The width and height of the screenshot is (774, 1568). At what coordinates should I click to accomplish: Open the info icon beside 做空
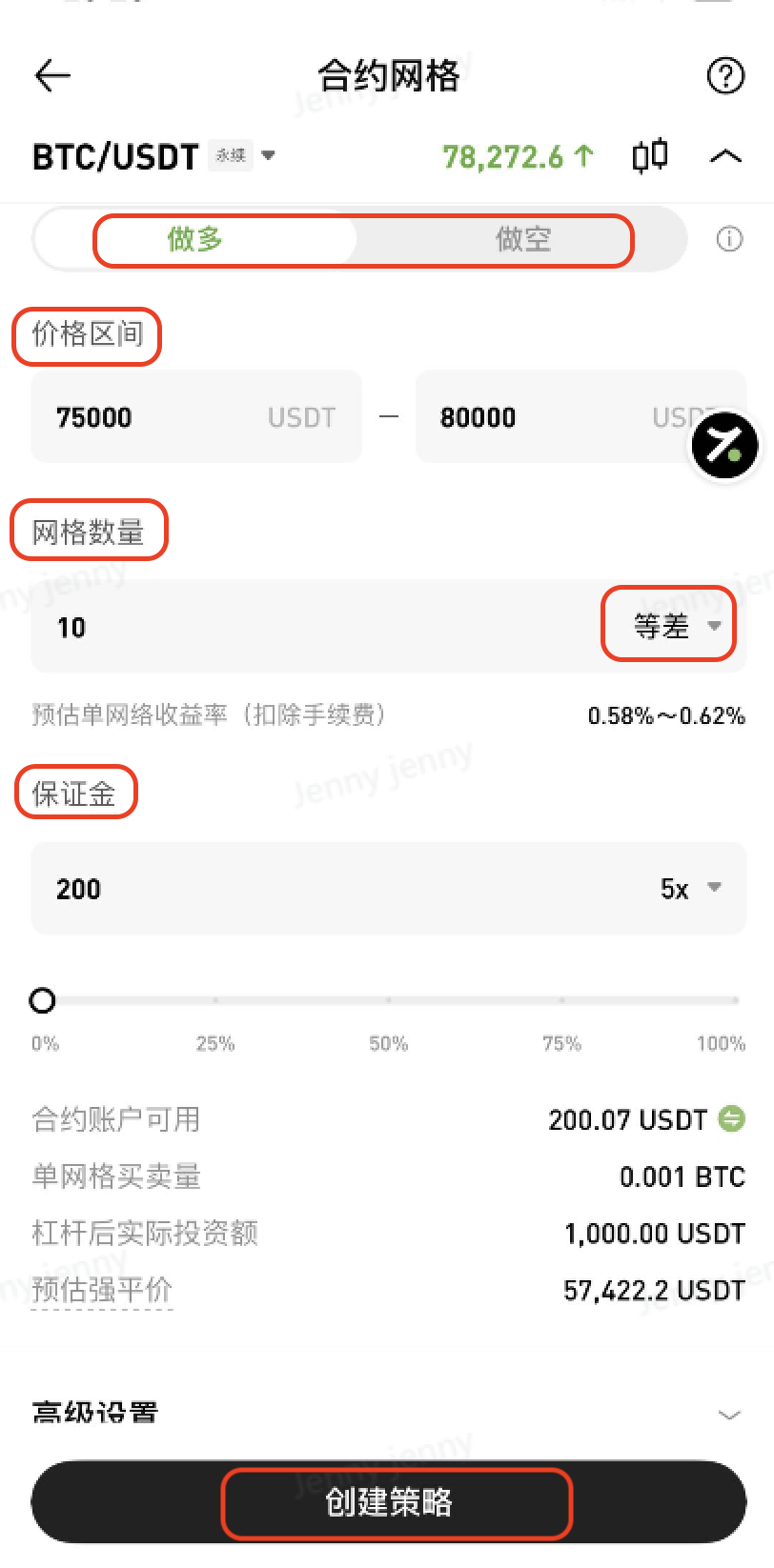(x=729, y=239)
